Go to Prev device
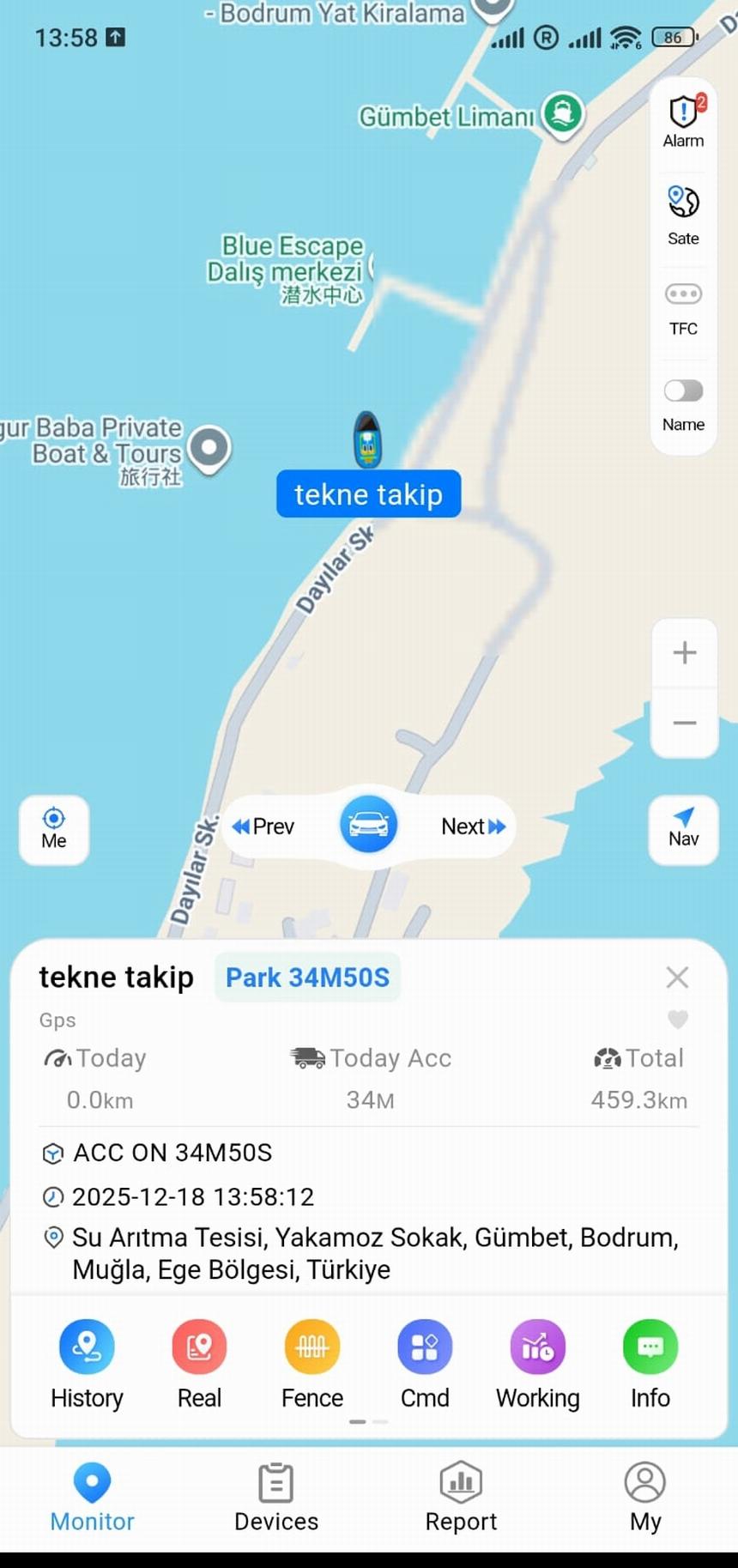This screenshot has width=738, height=1568. click(x=264, y=826)
